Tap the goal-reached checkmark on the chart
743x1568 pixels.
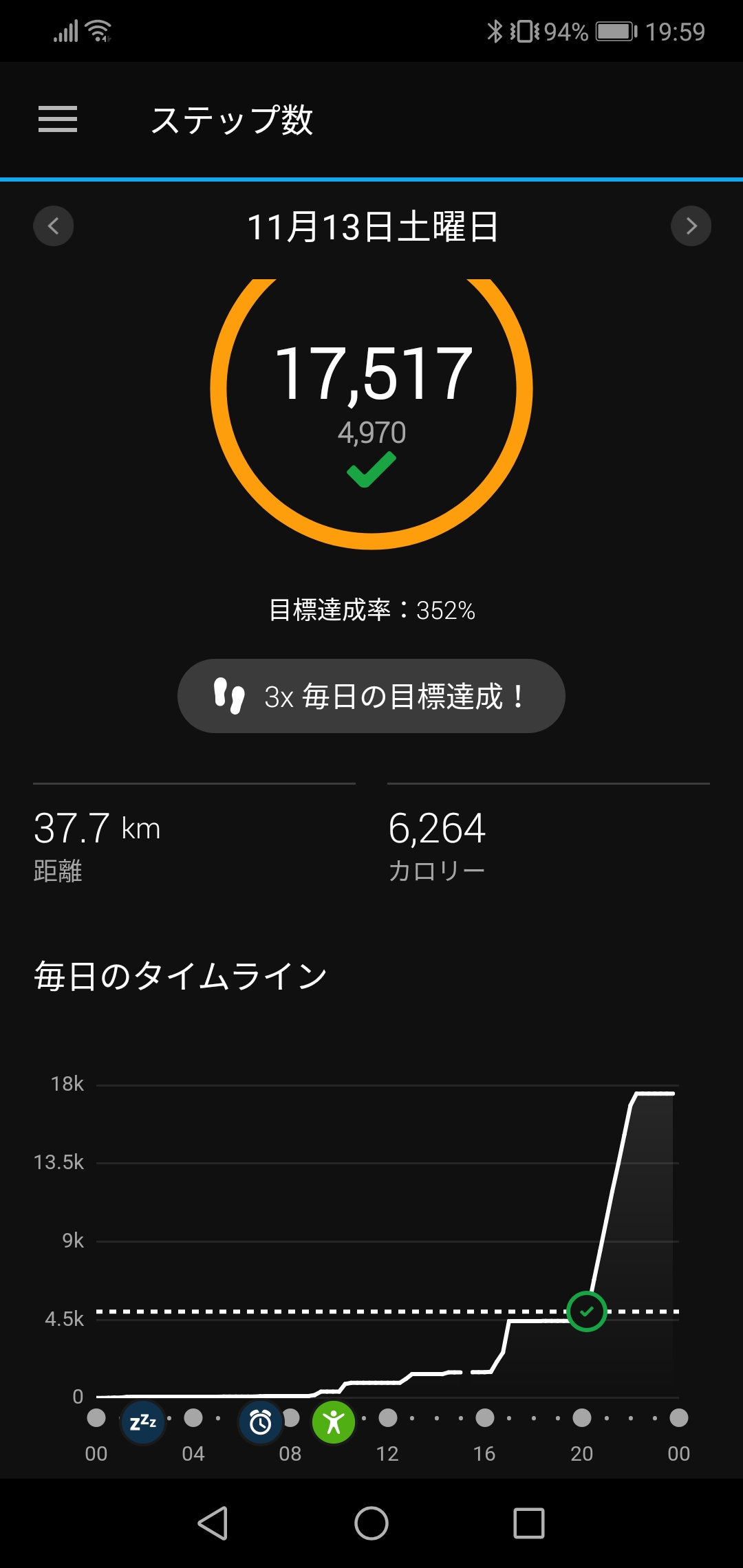pos(586,1311)
